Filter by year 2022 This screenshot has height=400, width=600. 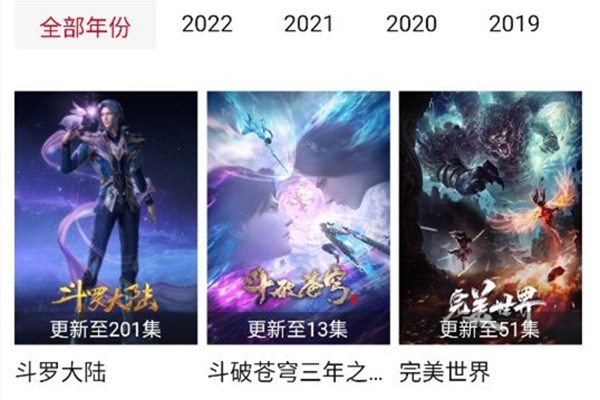pyautogui.click(x=206, y=24)
